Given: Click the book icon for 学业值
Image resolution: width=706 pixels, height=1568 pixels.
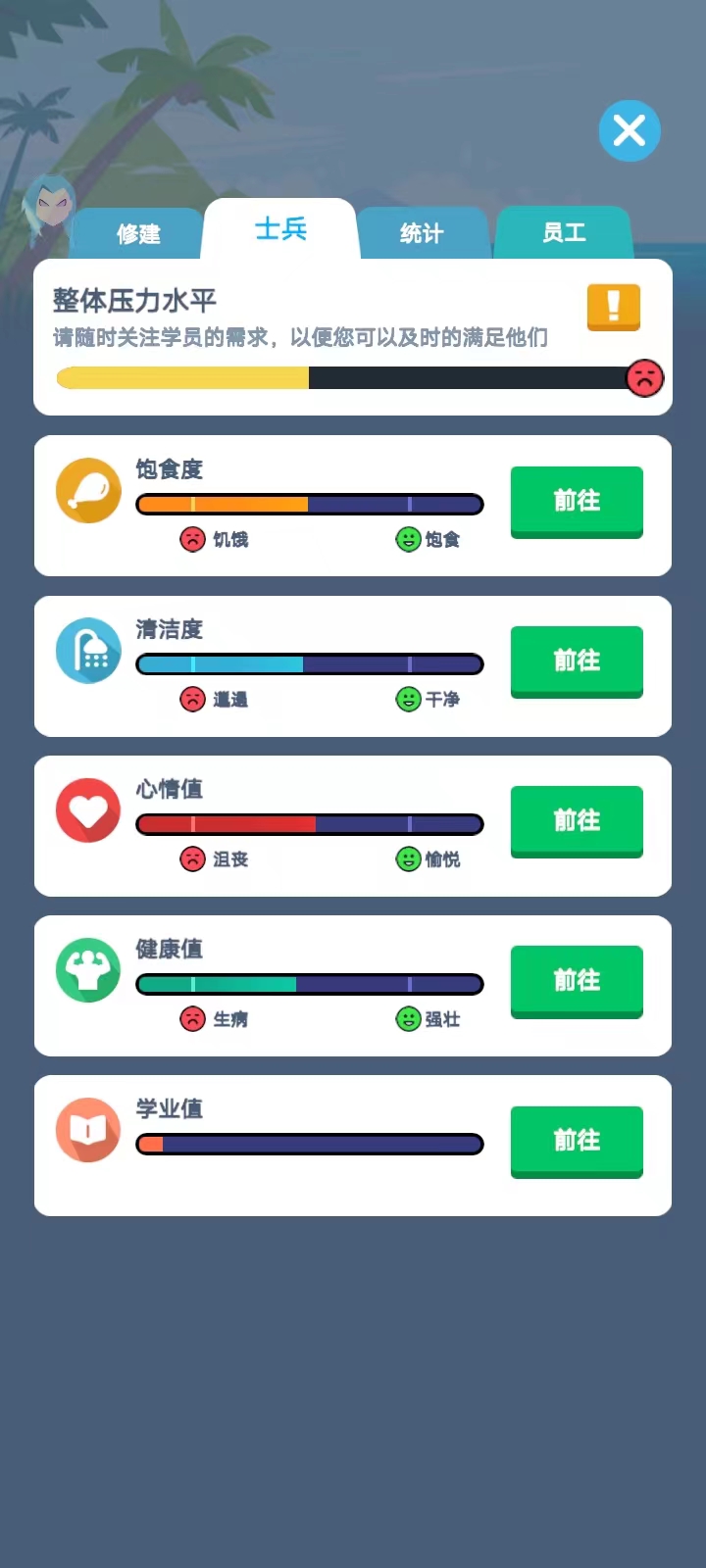Looking at the screenshot, I should point(88,1129).
